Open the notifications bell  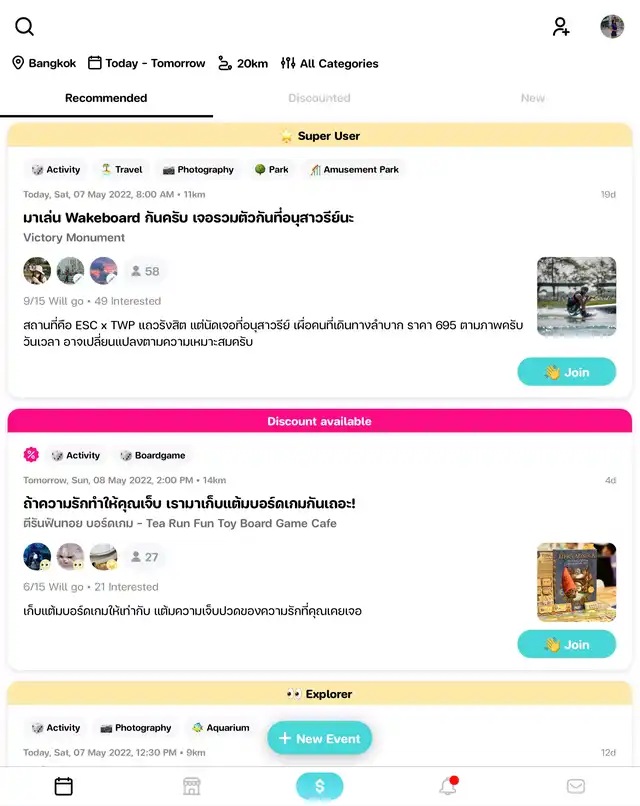pos(448,786)
